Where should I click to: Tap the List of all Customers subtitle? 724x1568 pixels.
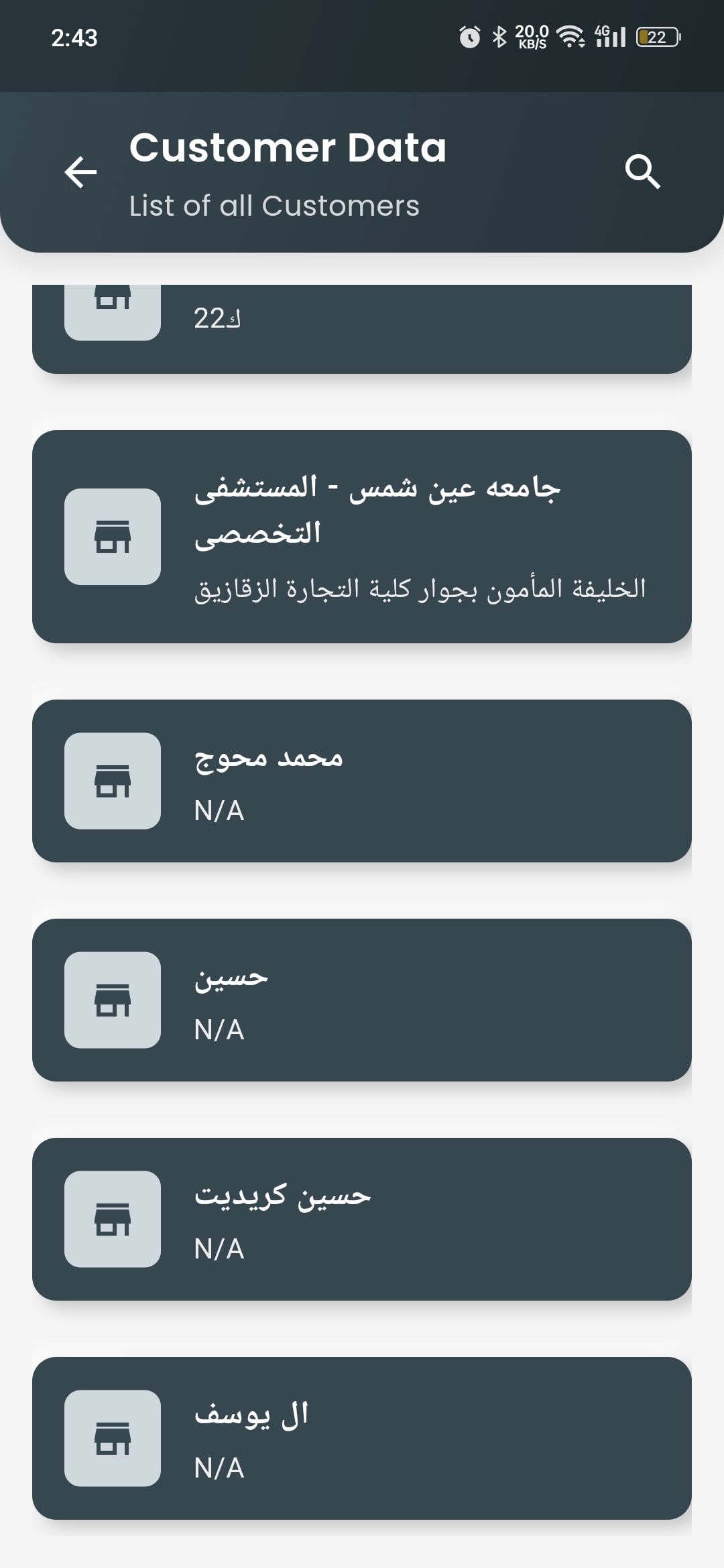273,206
